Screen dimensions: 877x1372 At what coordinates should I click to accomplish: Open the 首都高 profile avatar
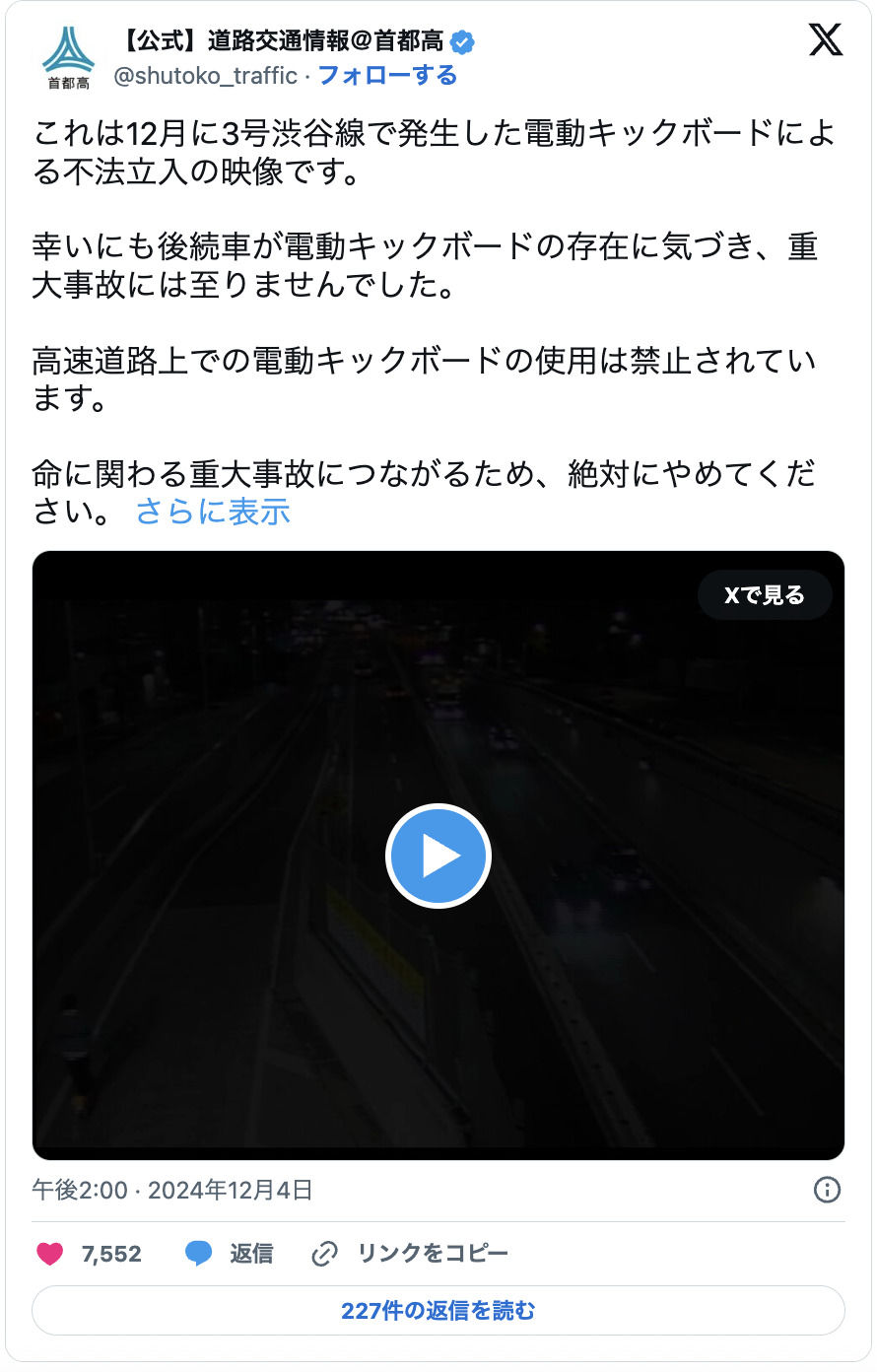point(68,57)
